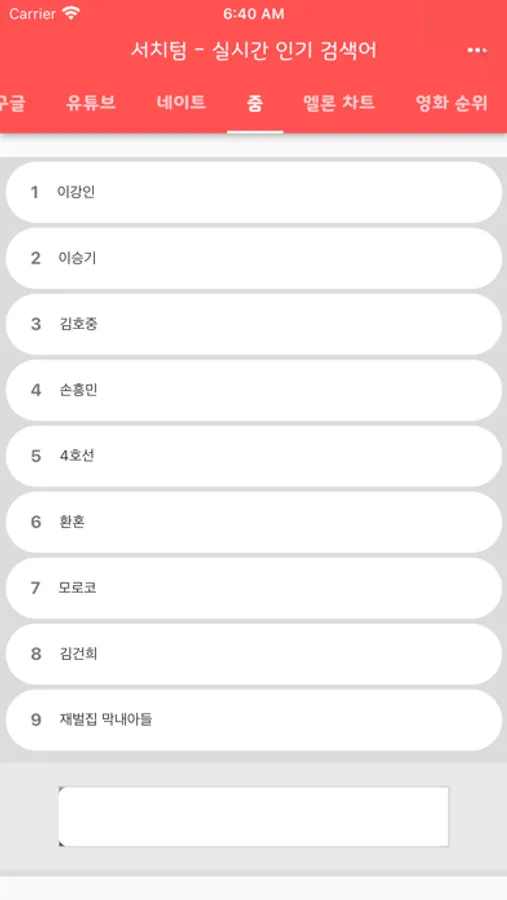Switch to the 구글 tab
Screen dimensions: 507x900
tap(11, 103)
